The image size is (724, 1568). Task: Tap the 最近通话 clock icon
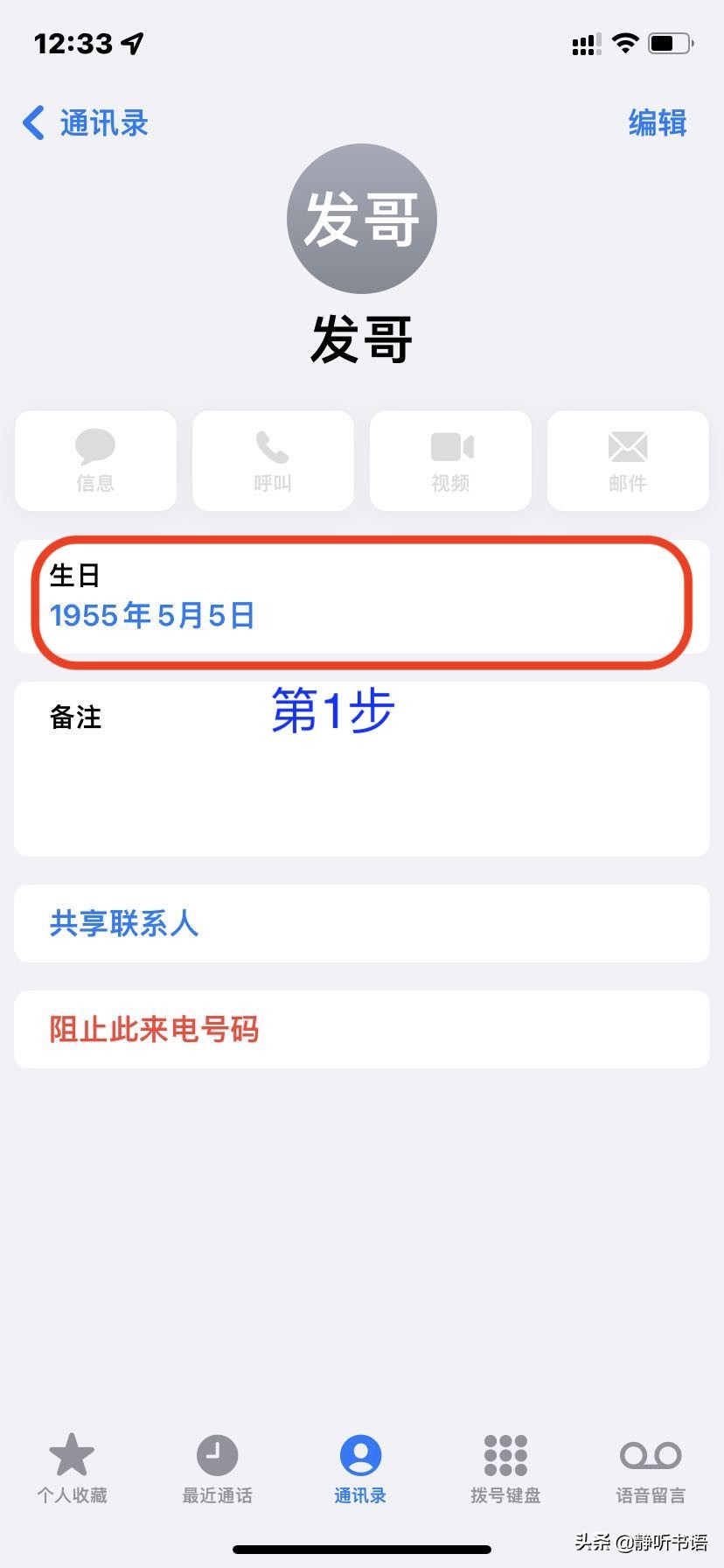point(217,1454)
